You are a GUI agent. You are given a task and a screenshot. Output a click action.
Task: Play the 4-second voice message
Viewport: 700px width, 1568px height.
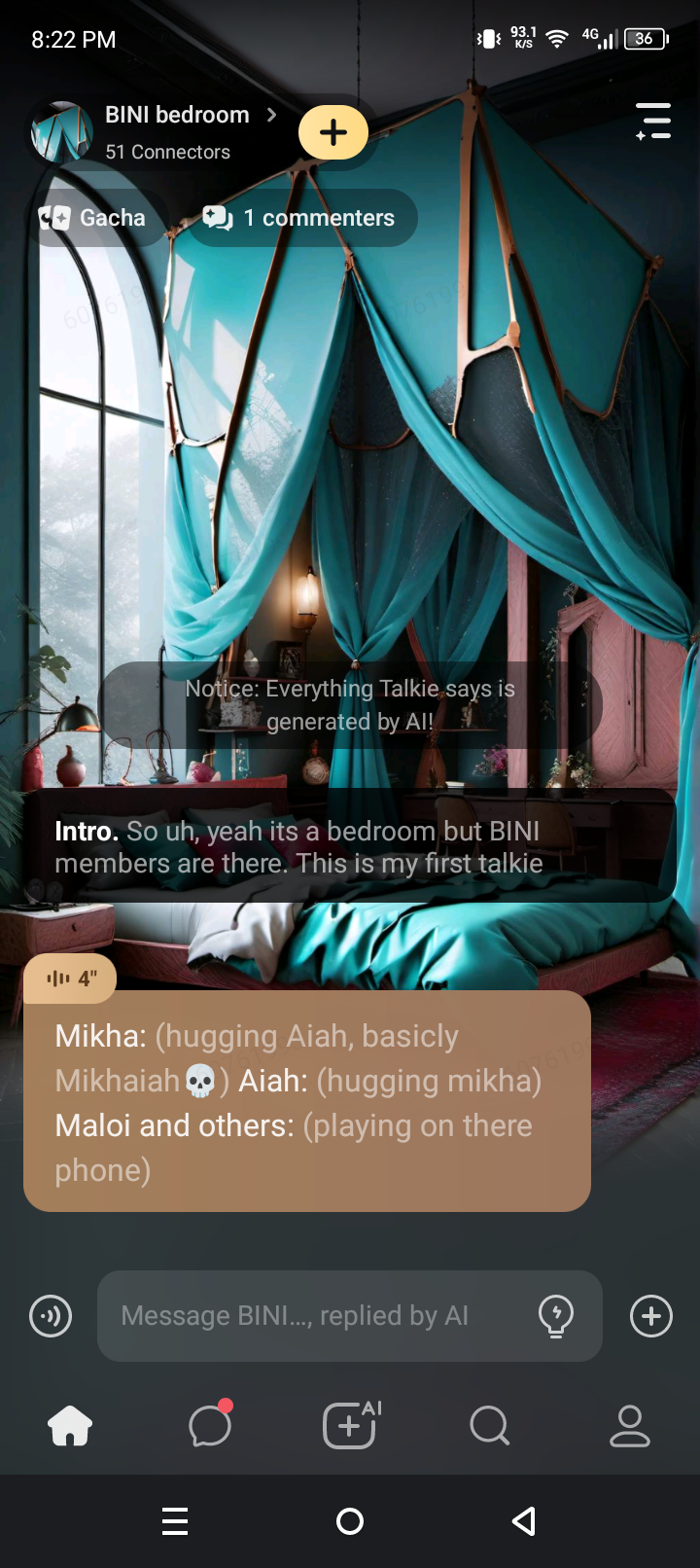71,978
